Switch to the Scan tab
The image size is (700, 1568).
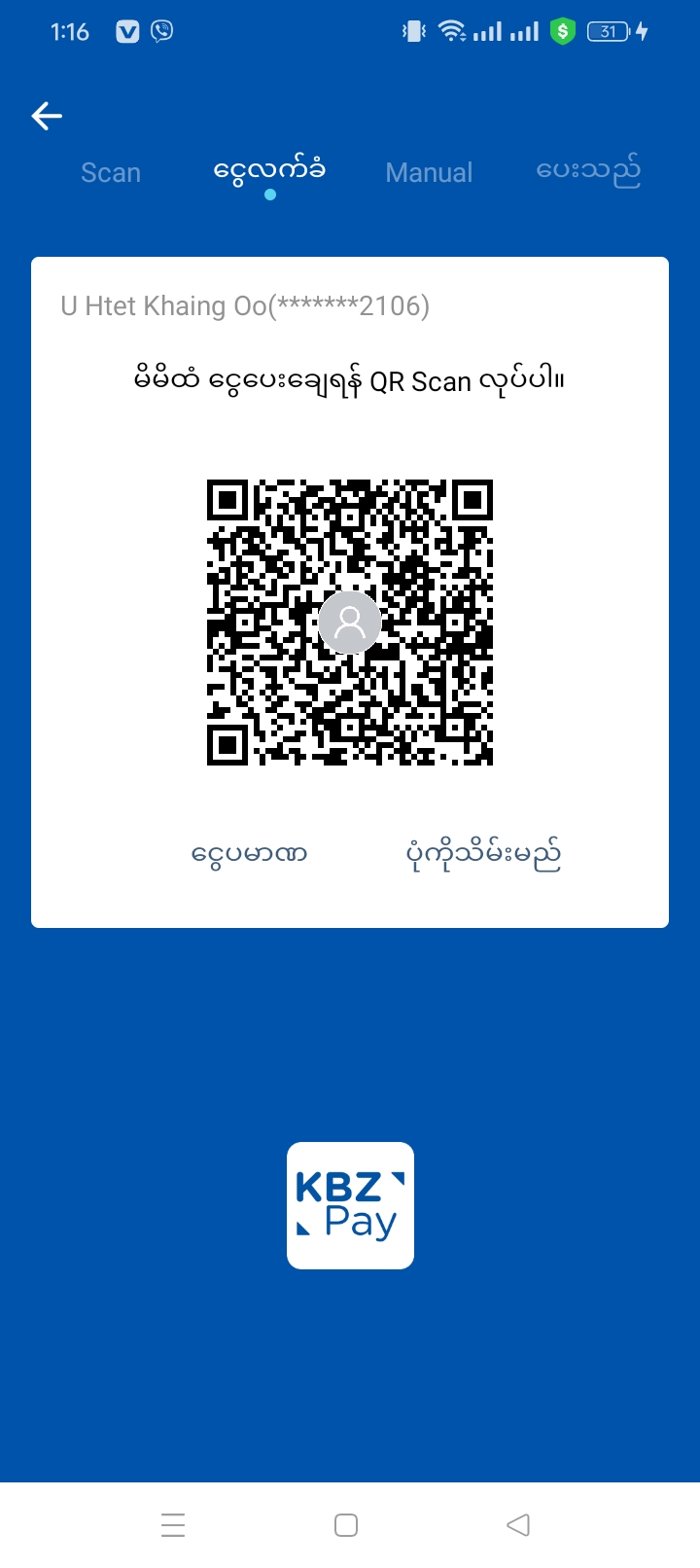click(111, 173)
